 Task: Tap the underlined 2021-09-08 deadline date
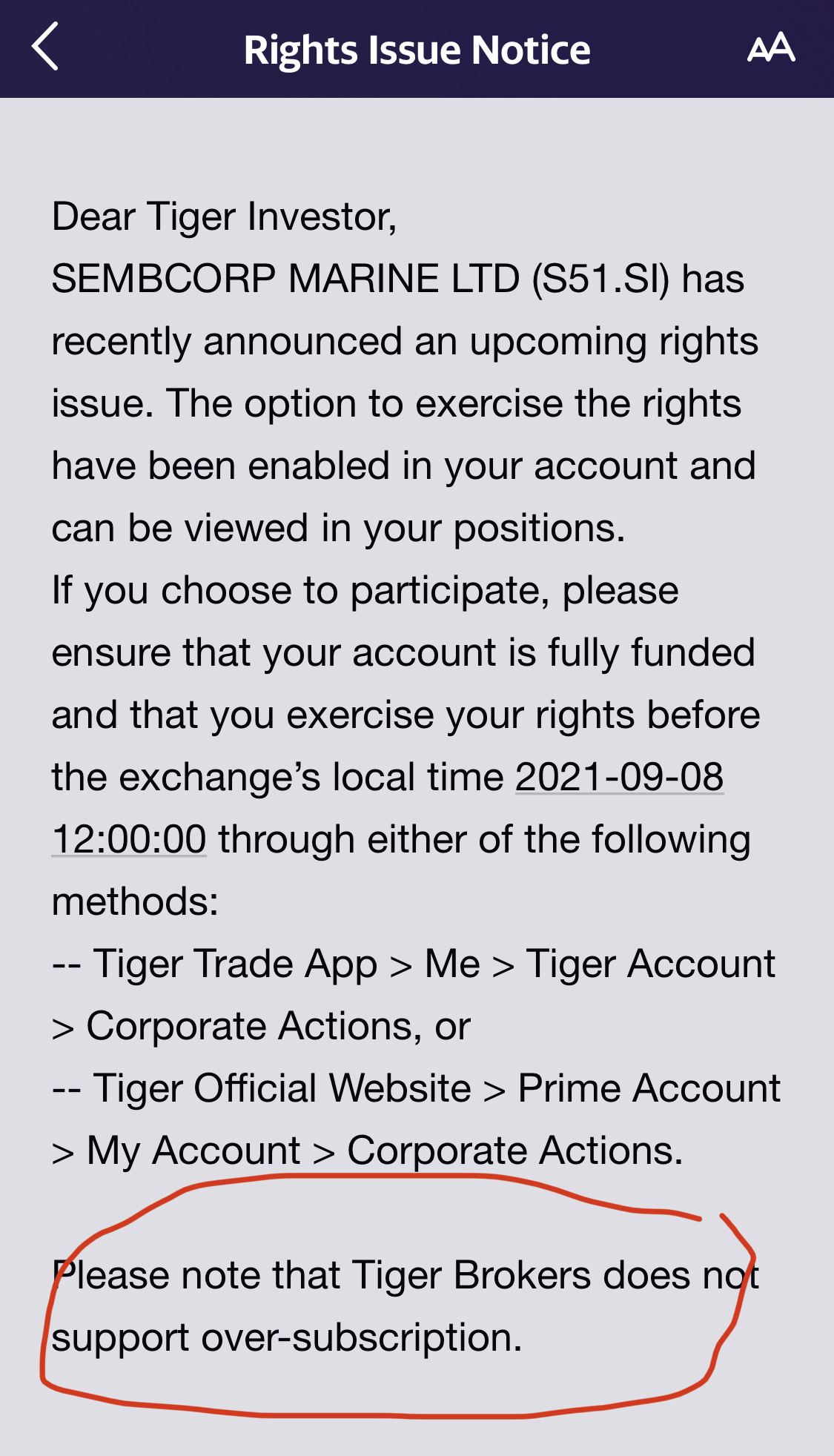click(x=619, y=777)
